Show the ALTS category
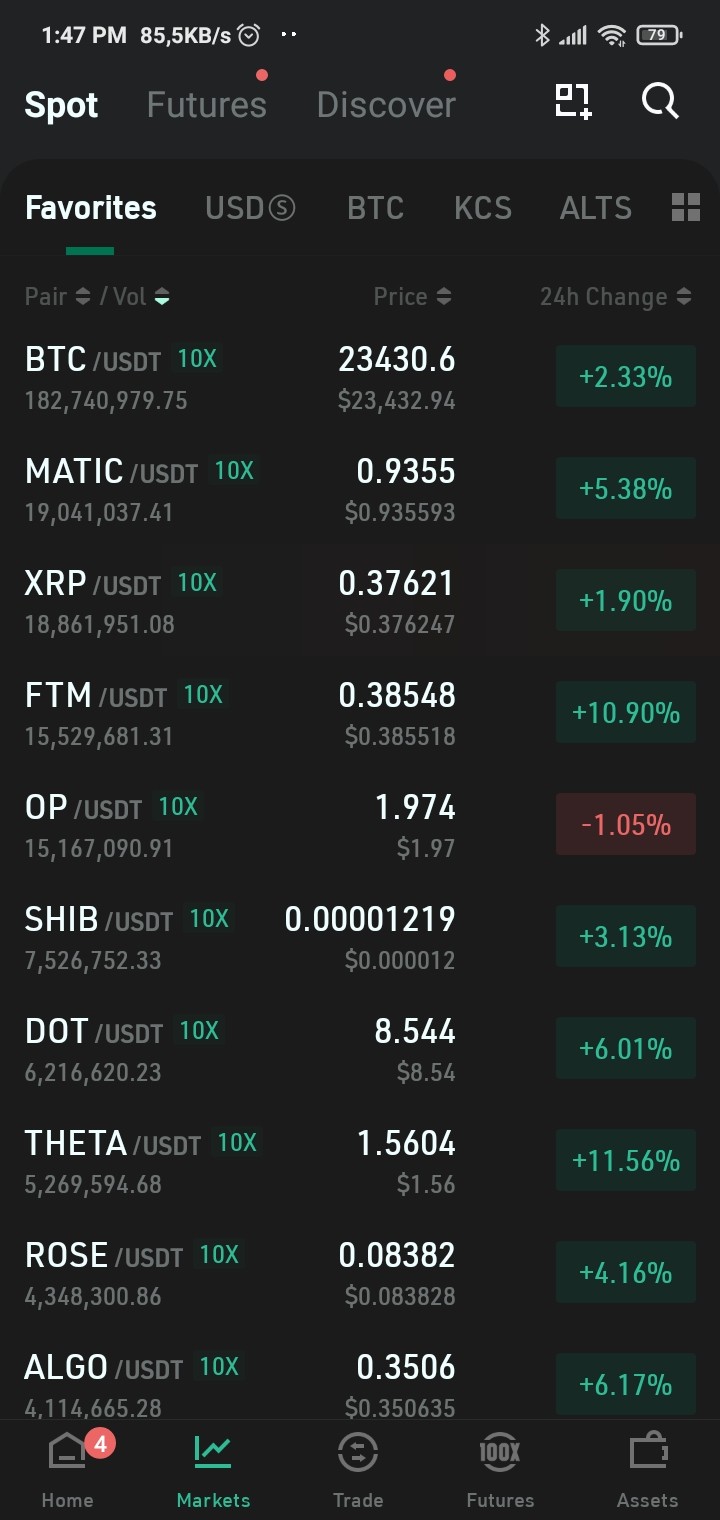 pos(596,208)
